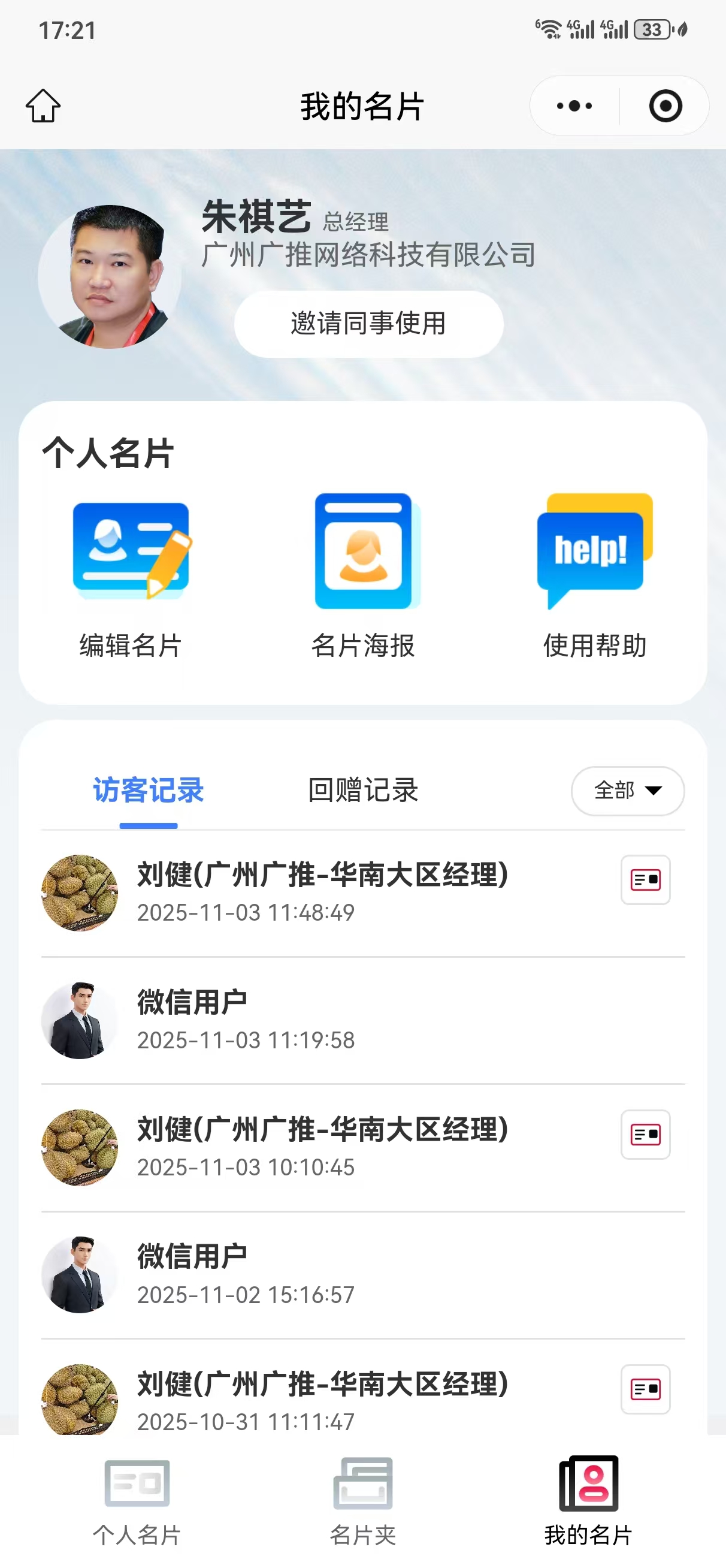Switch to the 回赠记录 tab
The height and width of the screenshot is (1568, 726).
pyautogui.click(x=364, y=790)
